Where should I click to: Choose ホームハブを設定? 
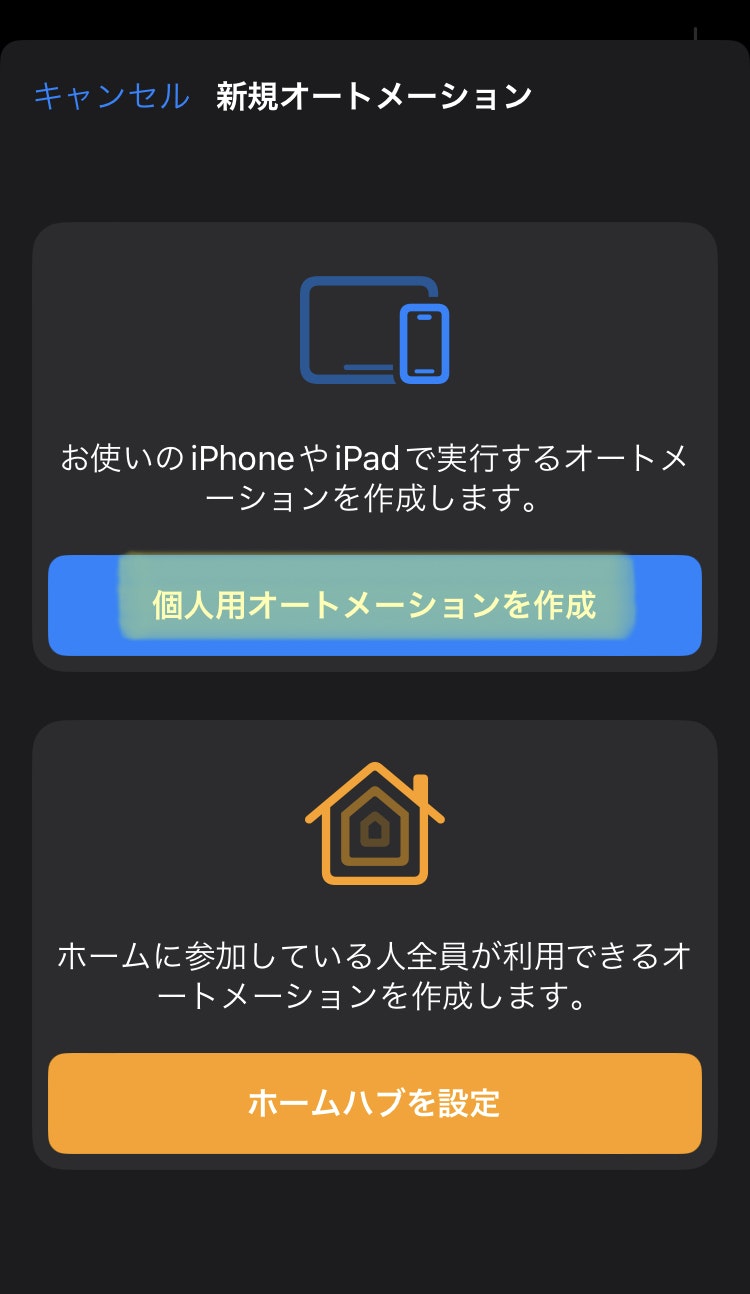click(x=374, y=1103)
